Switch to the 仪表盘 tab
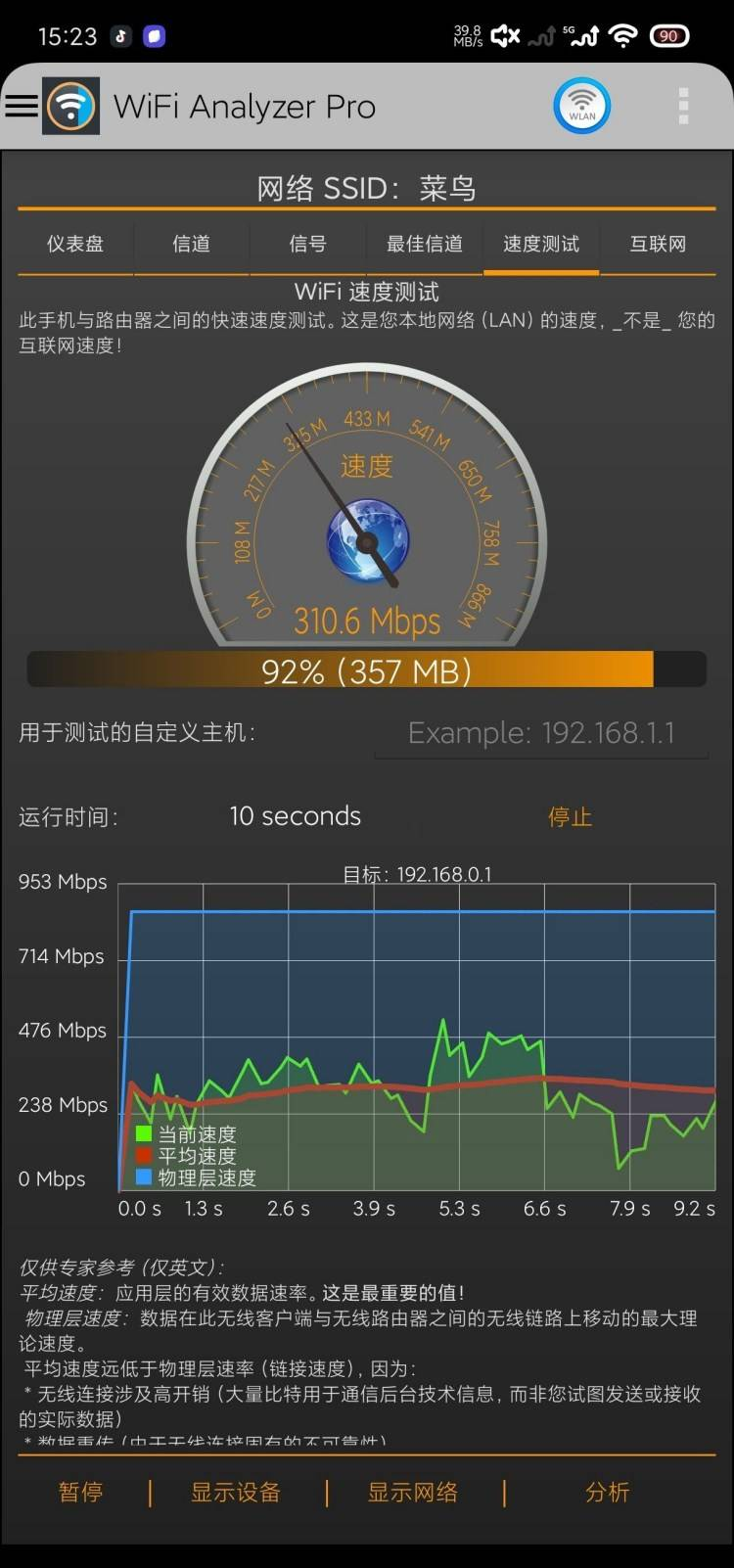734x1568 pixels. pos(75,245)
